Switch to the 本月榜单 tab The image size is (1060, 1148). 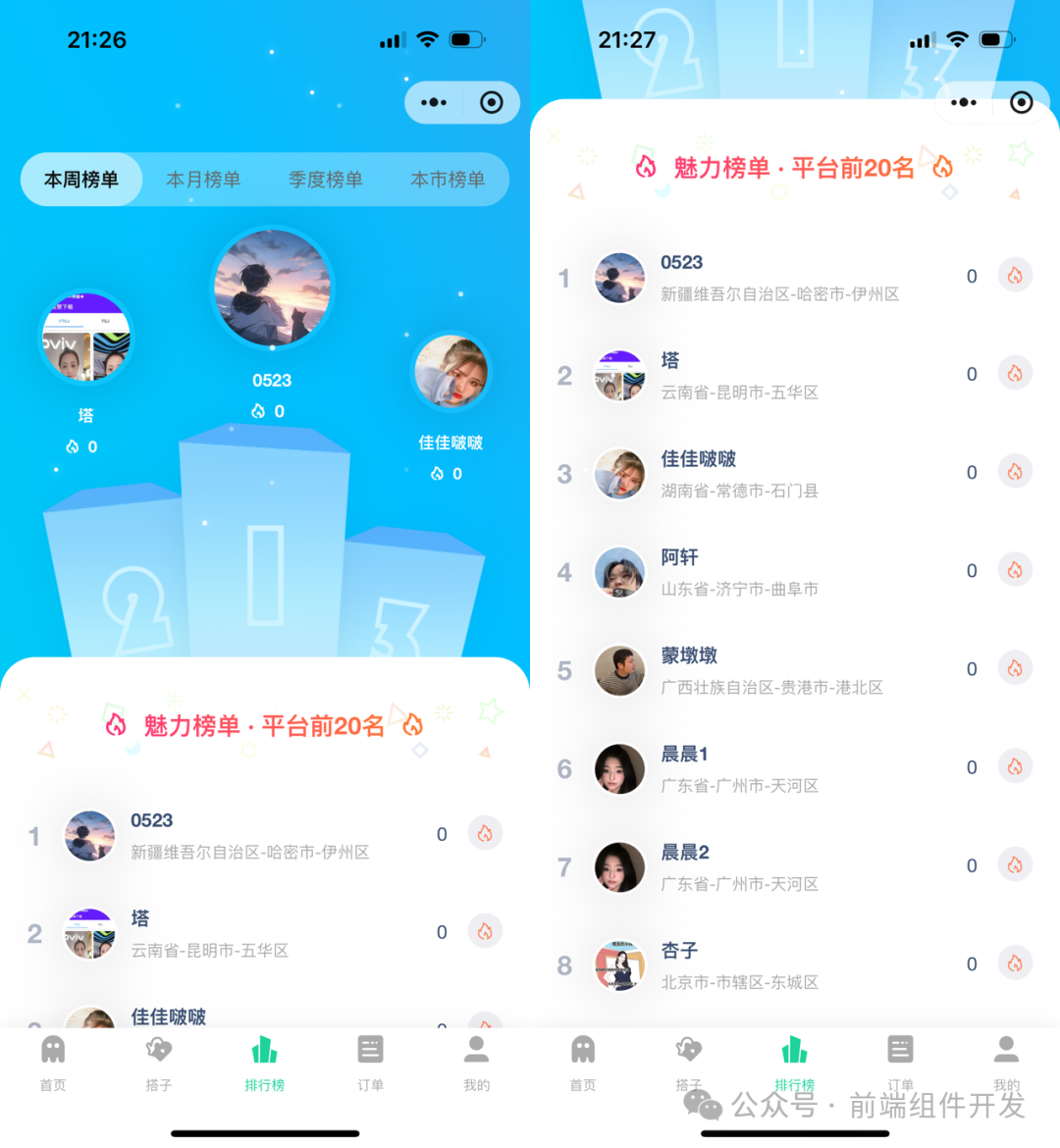pos(203,180)
